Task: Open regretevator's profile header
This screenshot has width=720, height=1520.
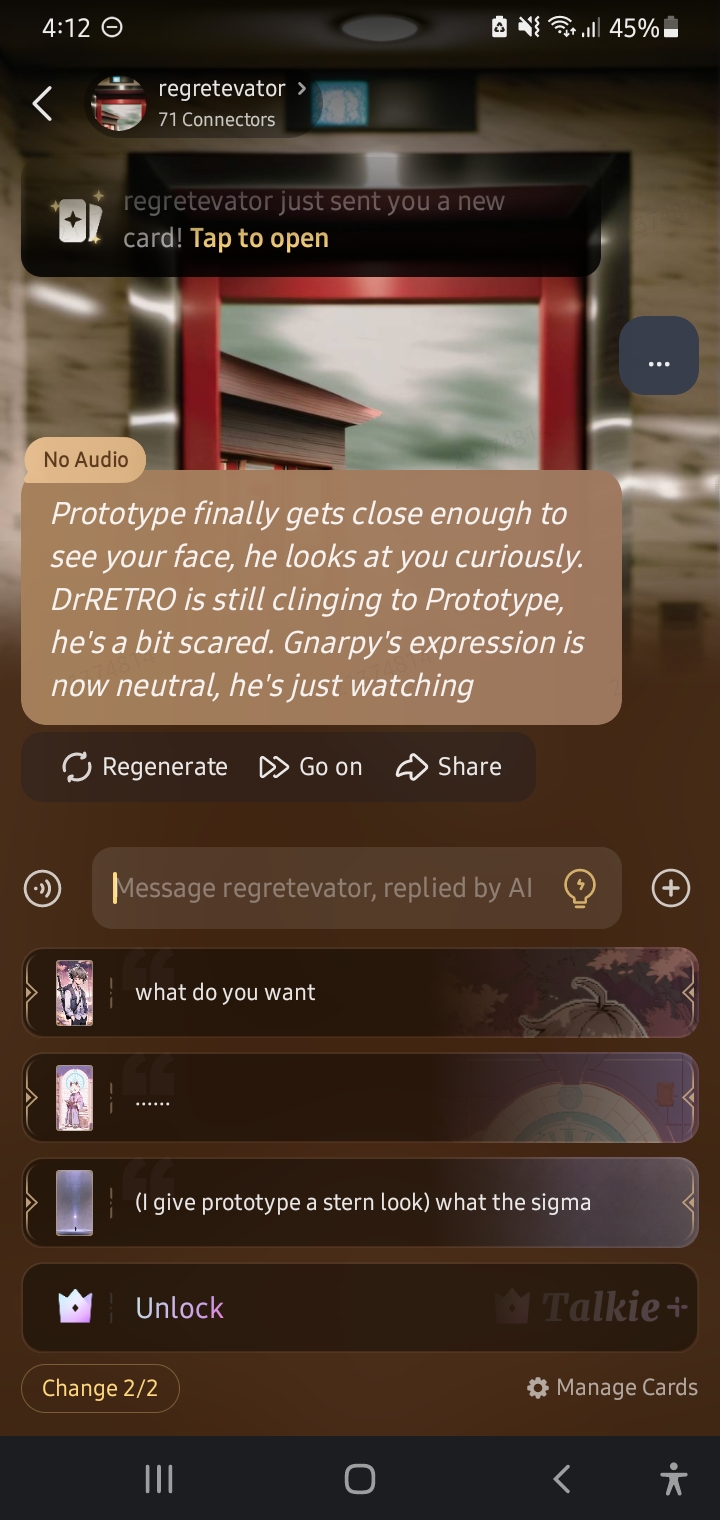Action: [200, 103]
